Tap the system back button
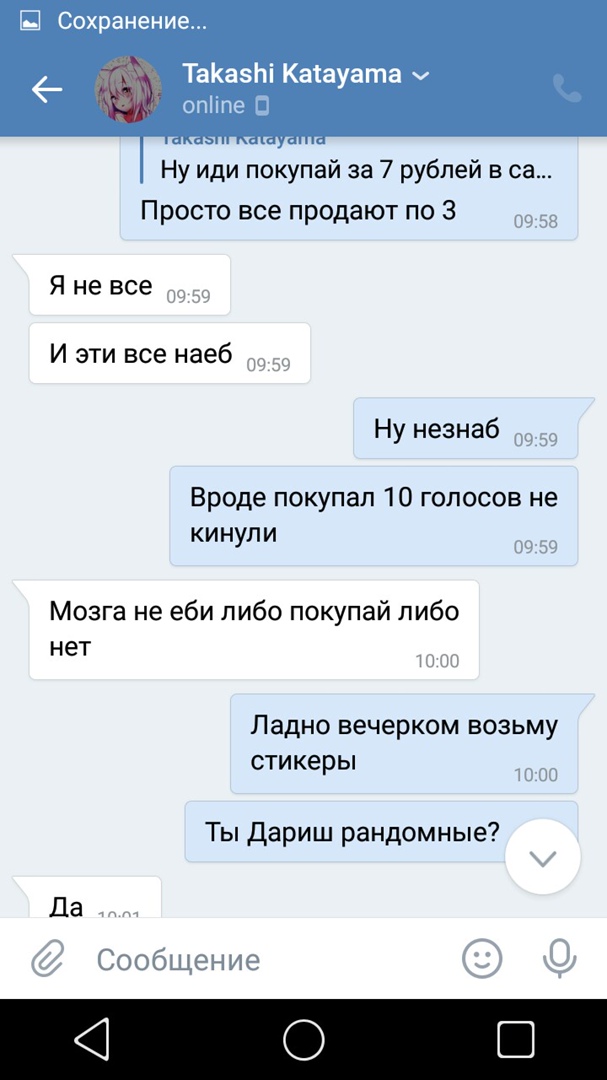 [92, 1040]
